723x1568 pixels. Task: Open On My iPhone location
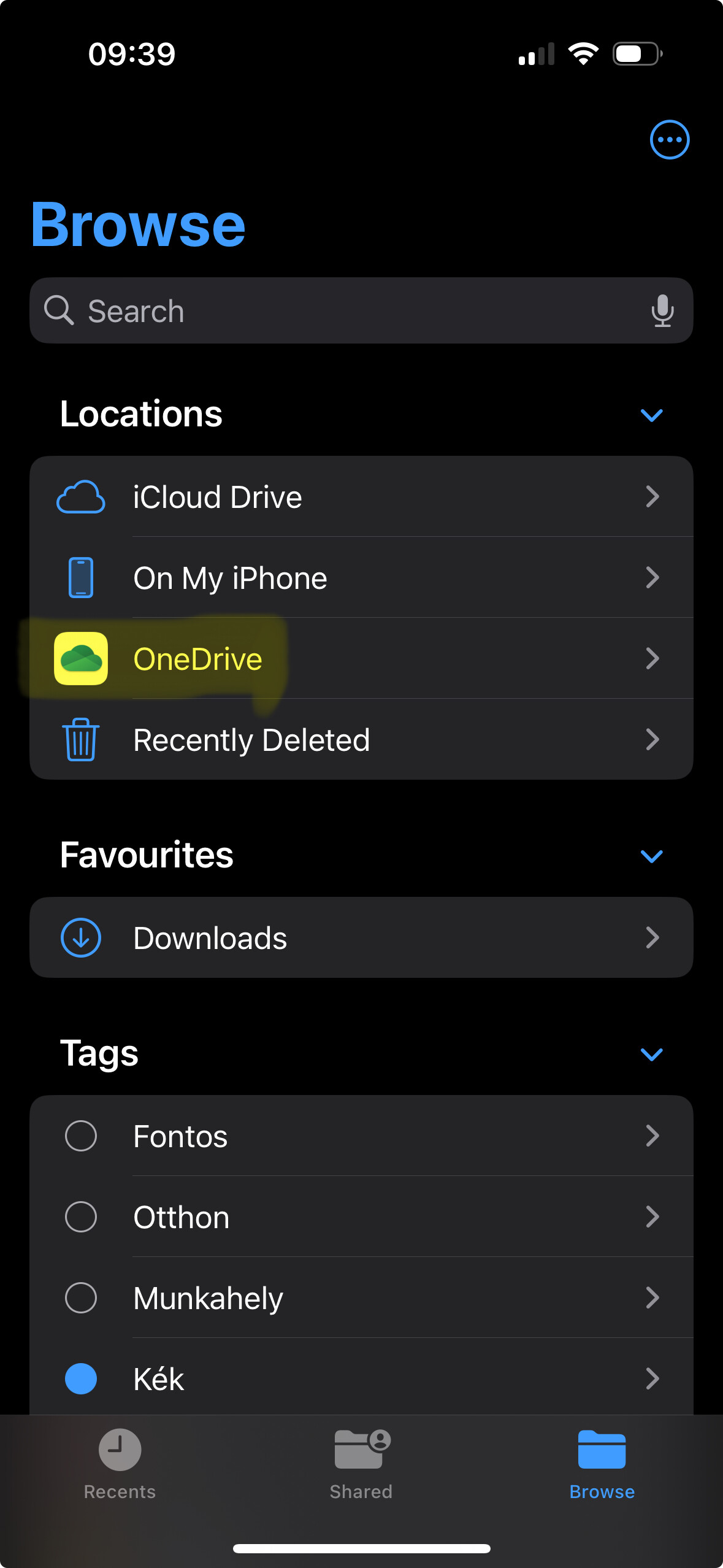click(x=361, y=577)
